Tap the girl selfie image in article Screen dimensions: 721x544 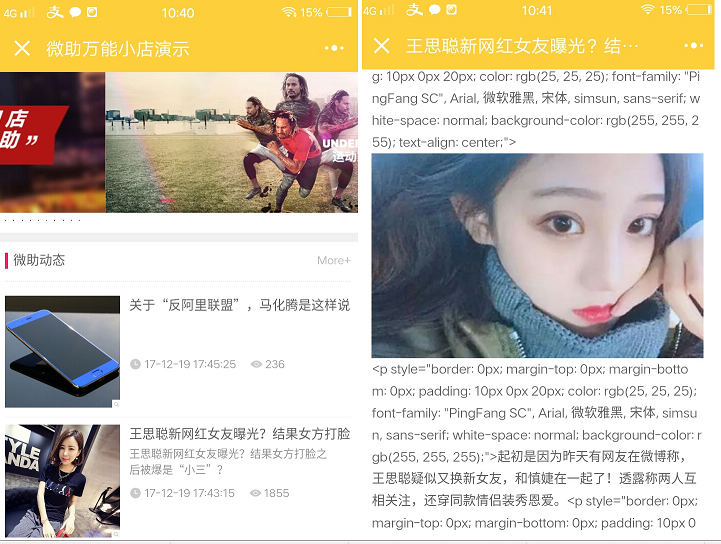pyautogui.click(x=537, y=256)
